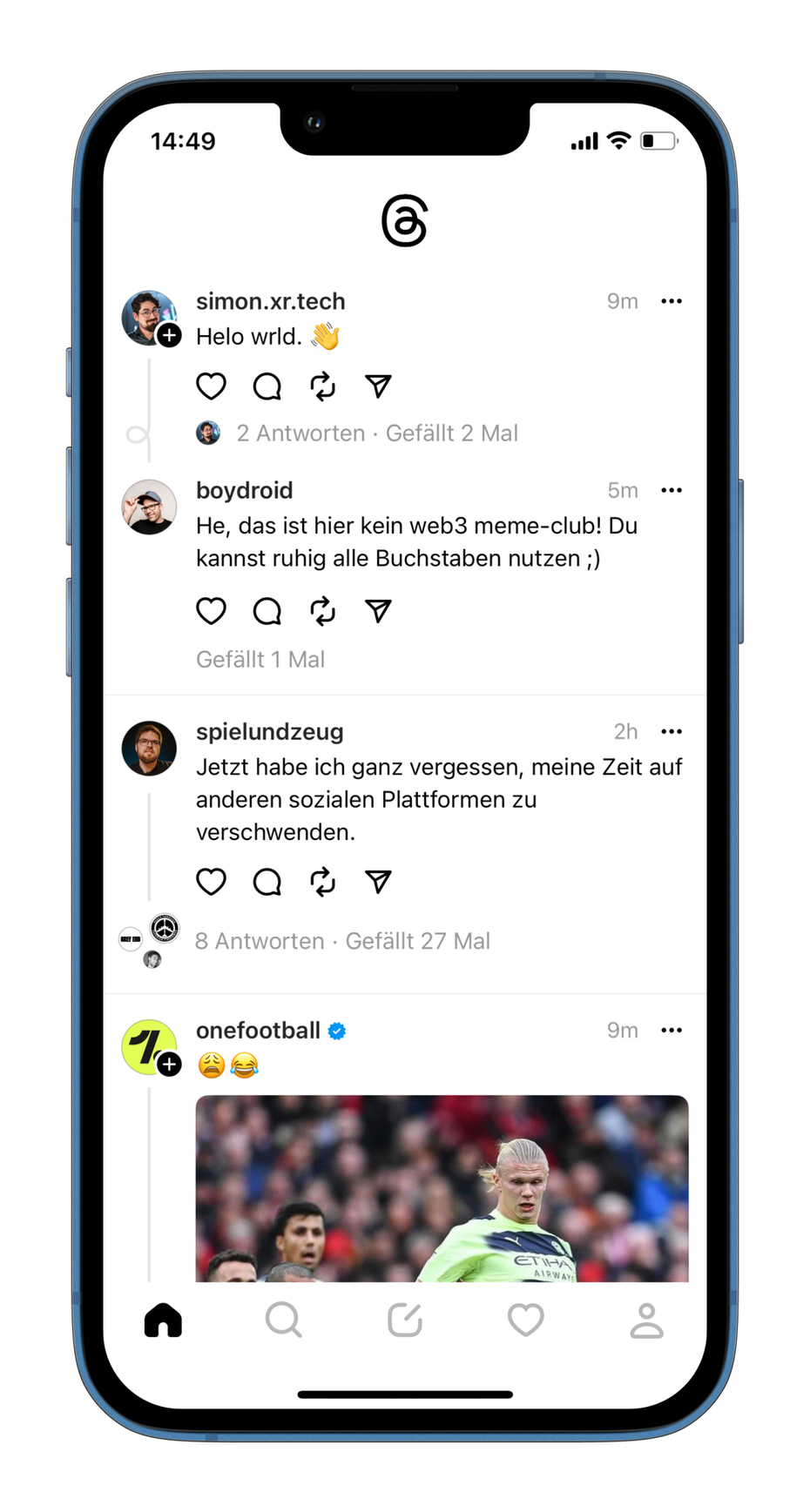Open more options on onefootball's post
Viewport: 810px width, 1512px height.
(x=671, y=1031)
